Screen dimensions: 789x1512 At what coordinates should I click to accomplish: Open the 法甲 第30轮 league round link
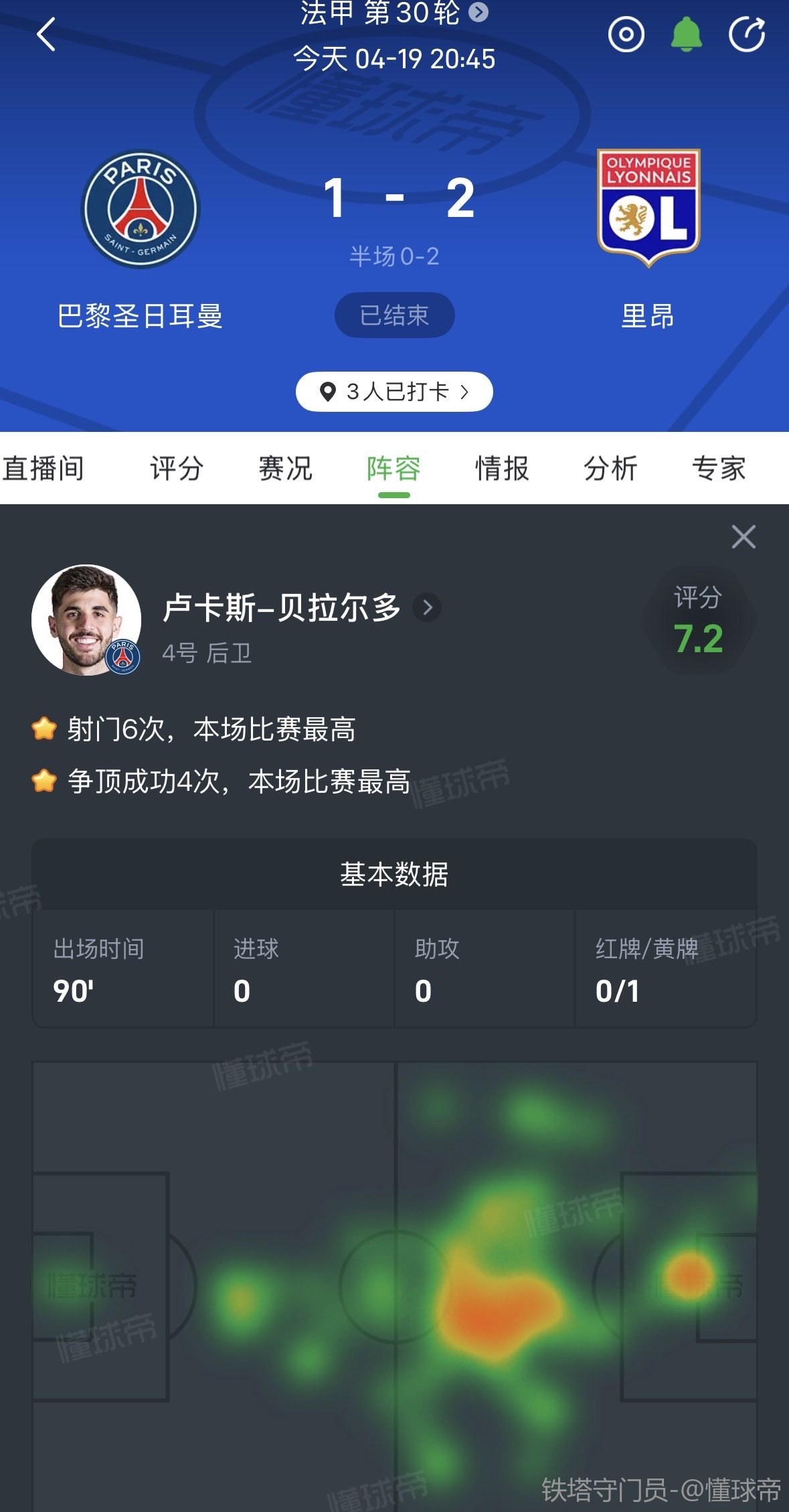[393, 13]
